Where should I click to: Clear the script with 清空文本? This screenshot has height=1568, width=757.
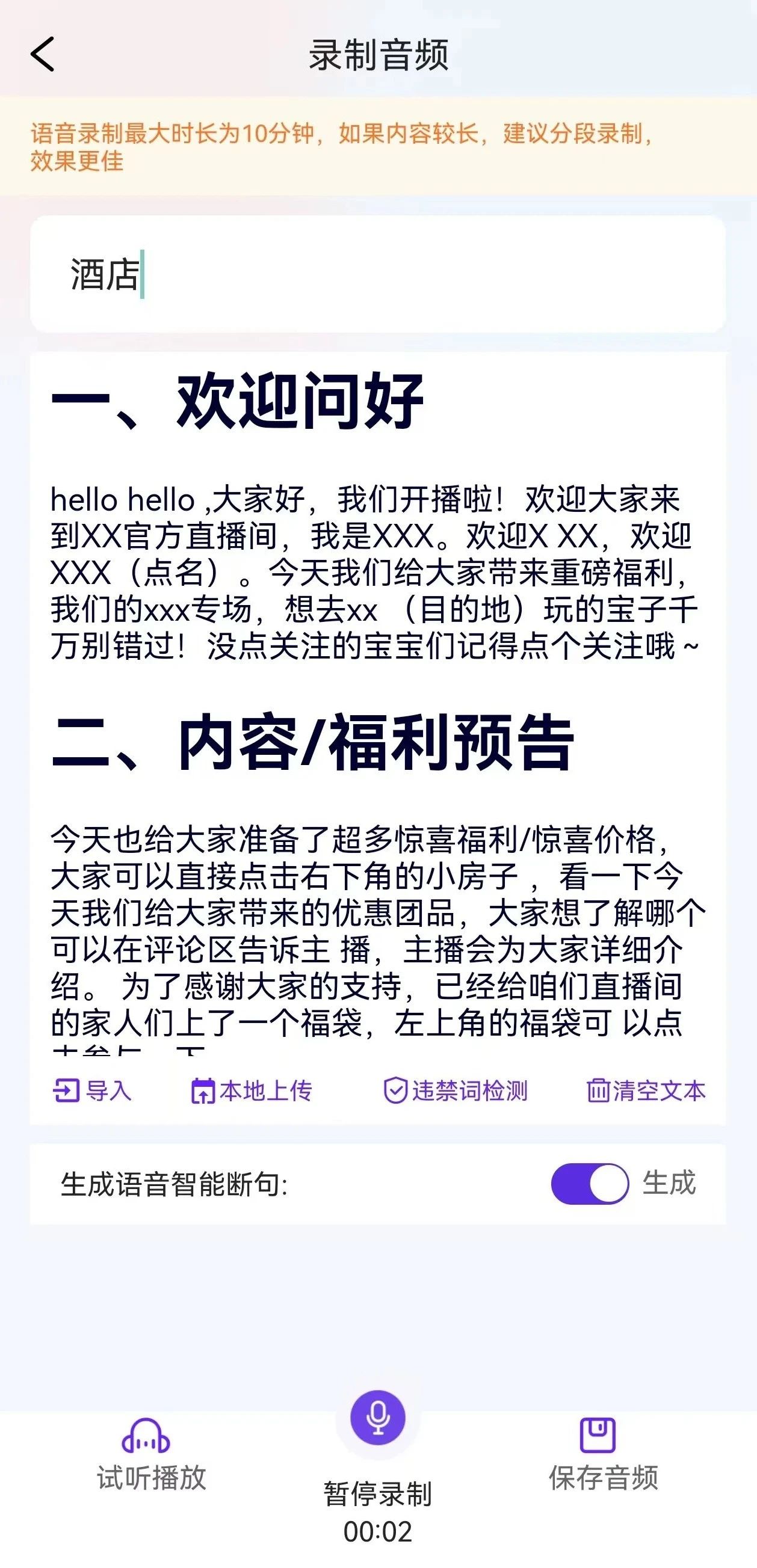pos(646,1091)
